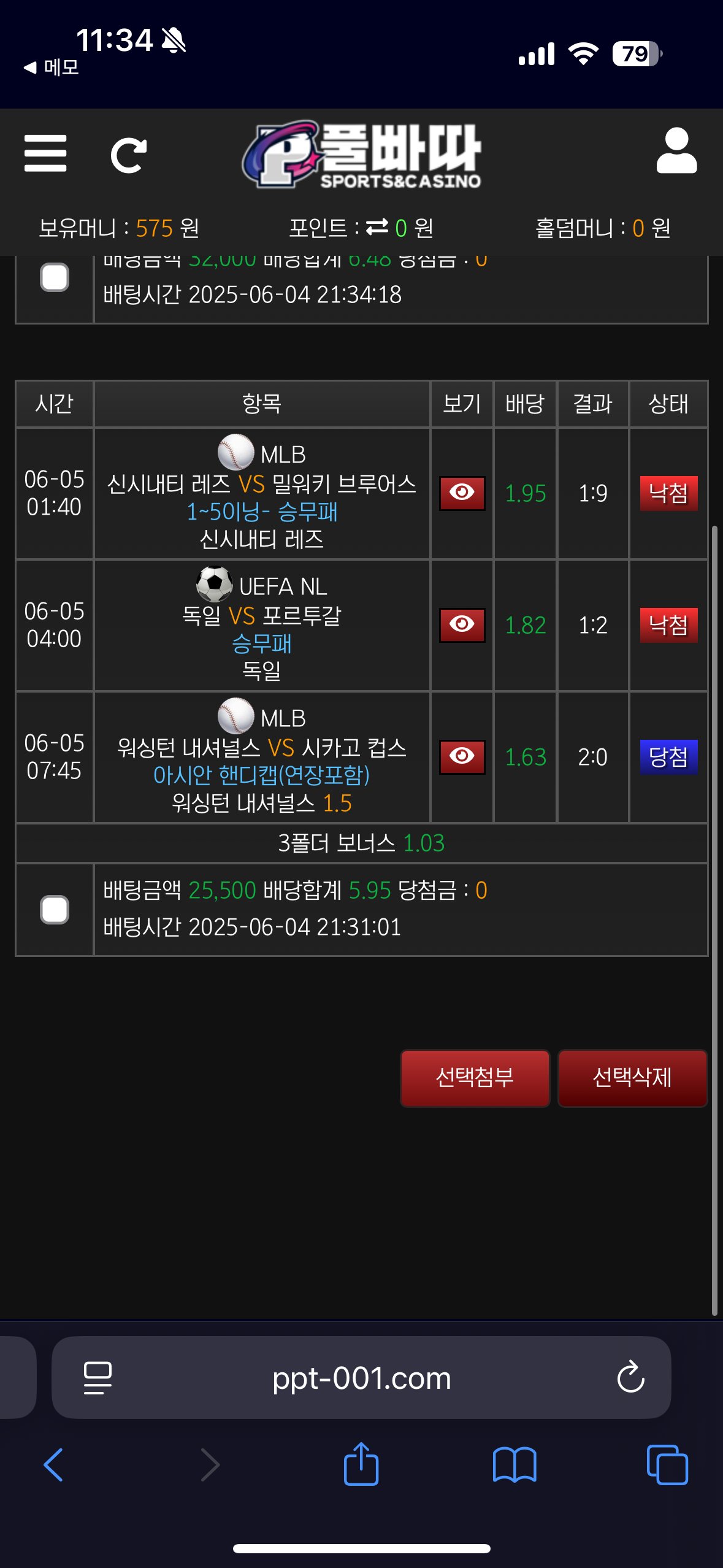
Task: Open the hamburger menu
Action: click(x=45, y=153)
